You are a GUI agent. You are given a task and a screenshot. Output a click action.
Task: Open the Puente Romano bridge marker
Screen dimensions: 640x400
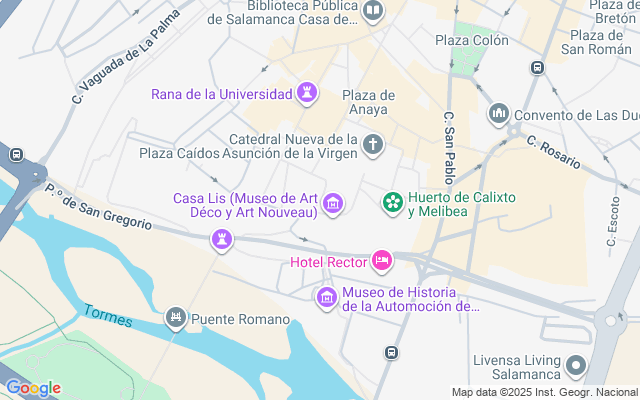(176, 319)
